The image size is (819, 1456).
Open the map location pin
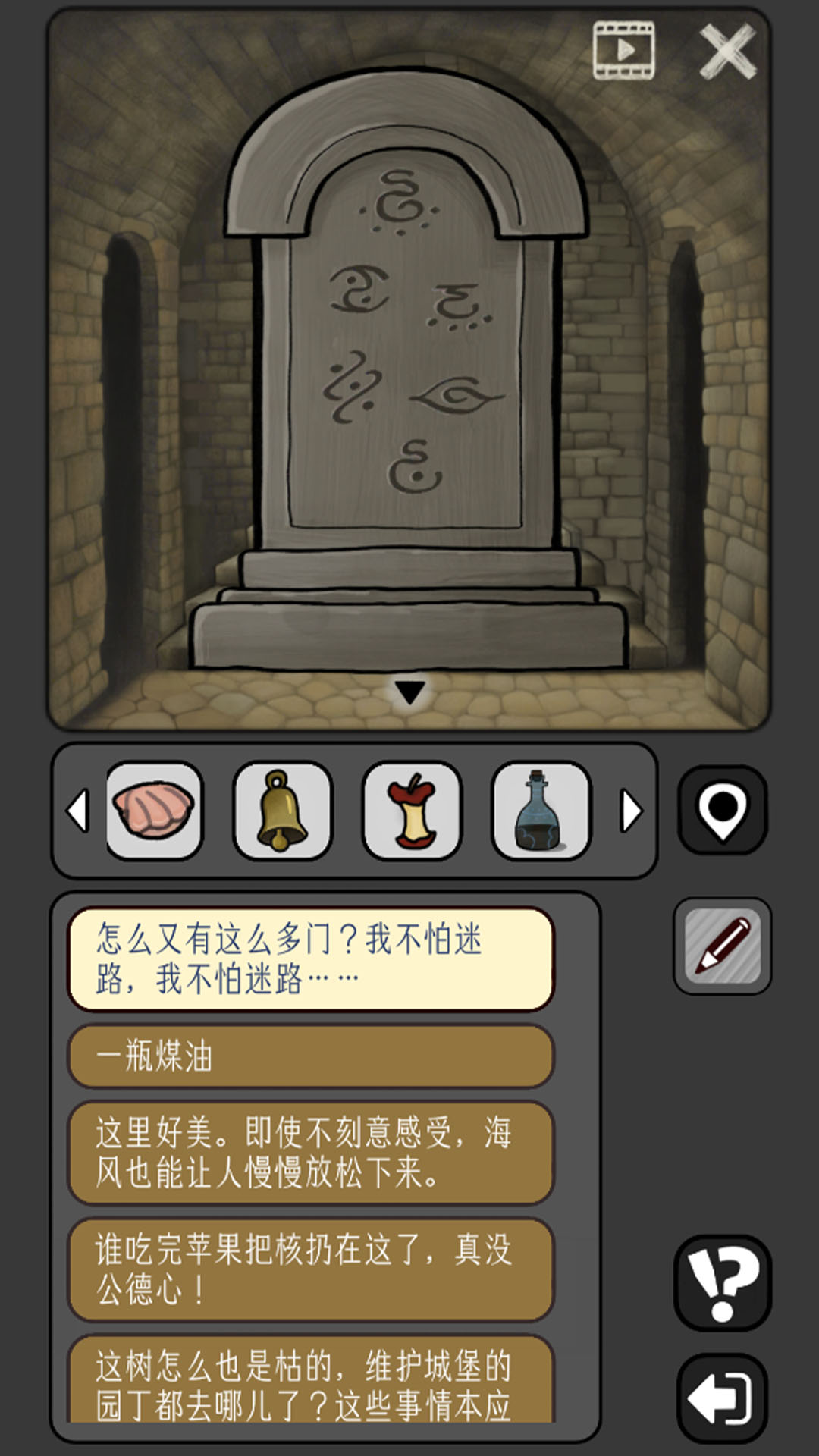(x=722, y=810)
